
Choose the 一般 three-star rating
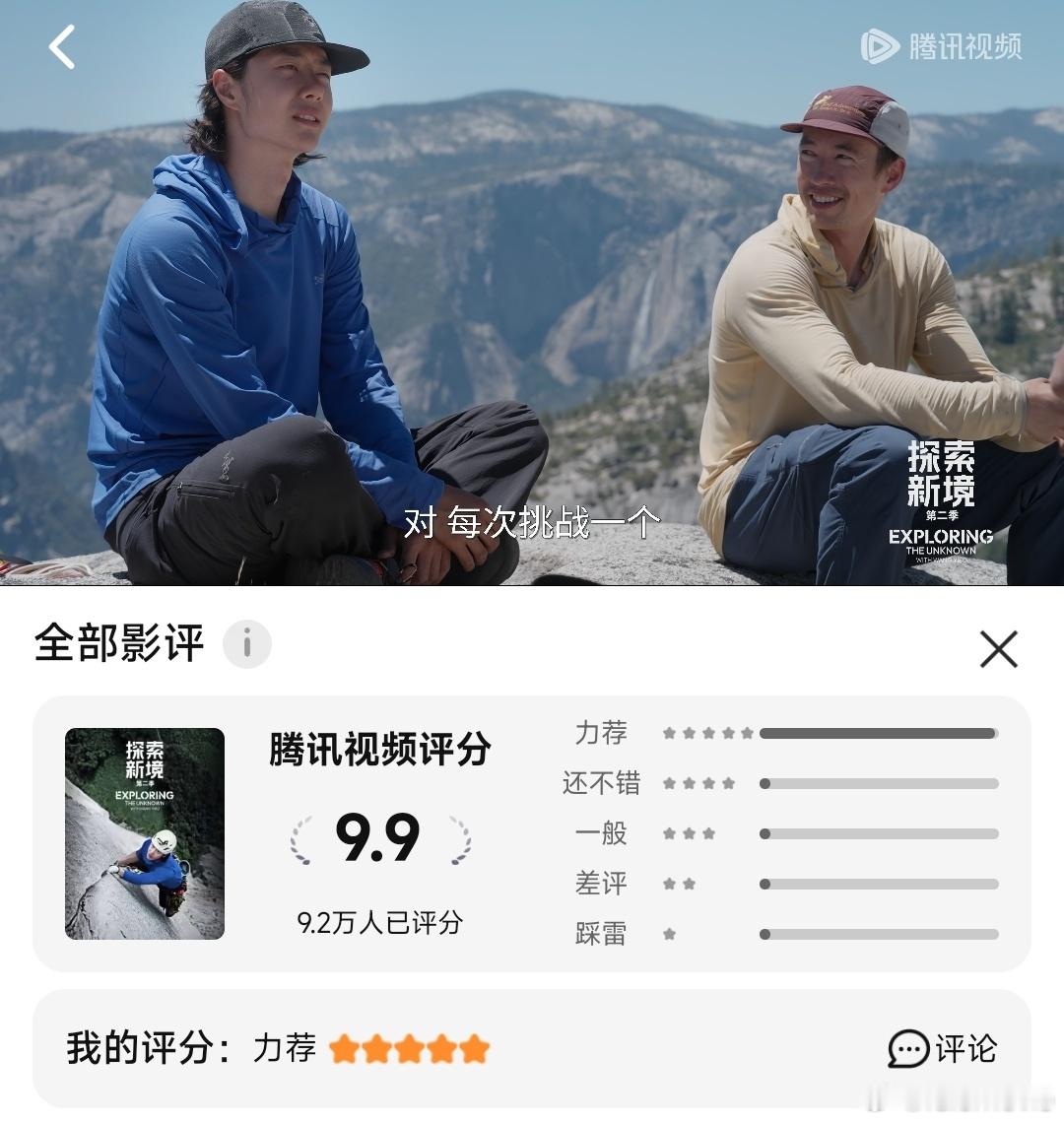[690, 833]
